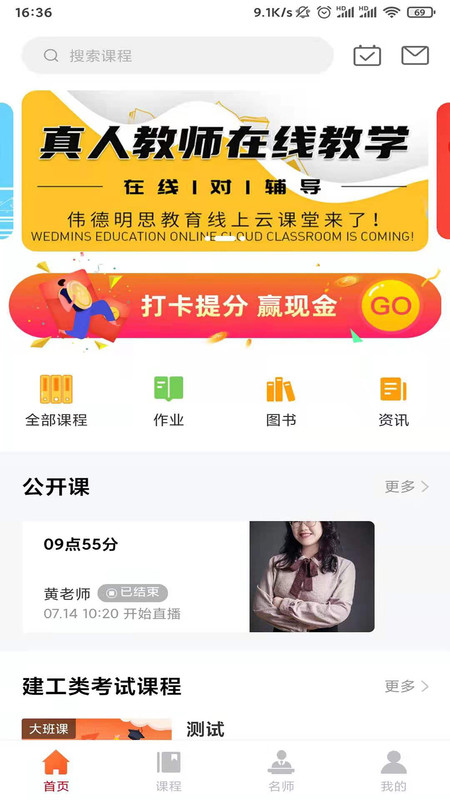Screen dimensions: 450x800
Task: Open 全部课程
Action: (x=56, y=401)
